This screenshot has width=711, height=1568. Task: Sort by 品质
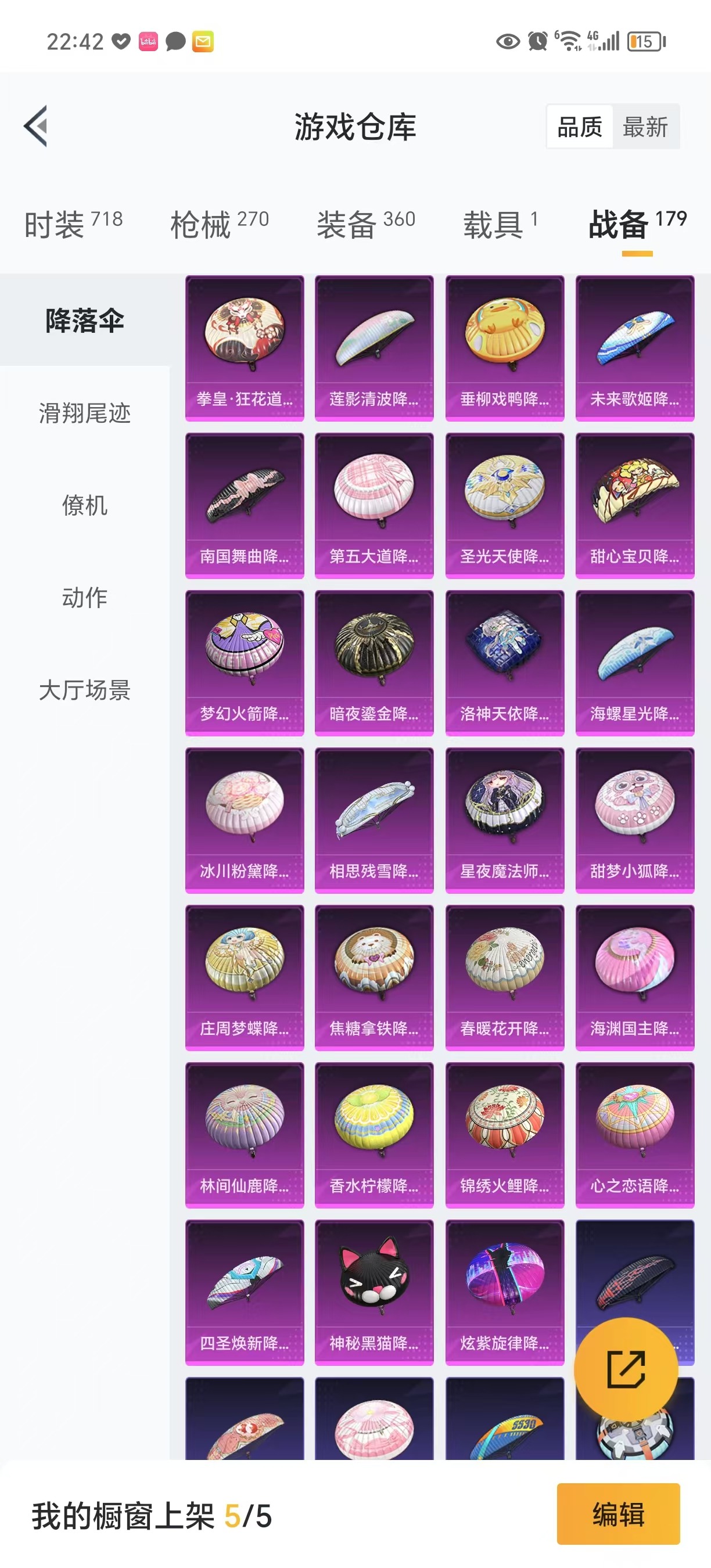coord(579,127)
